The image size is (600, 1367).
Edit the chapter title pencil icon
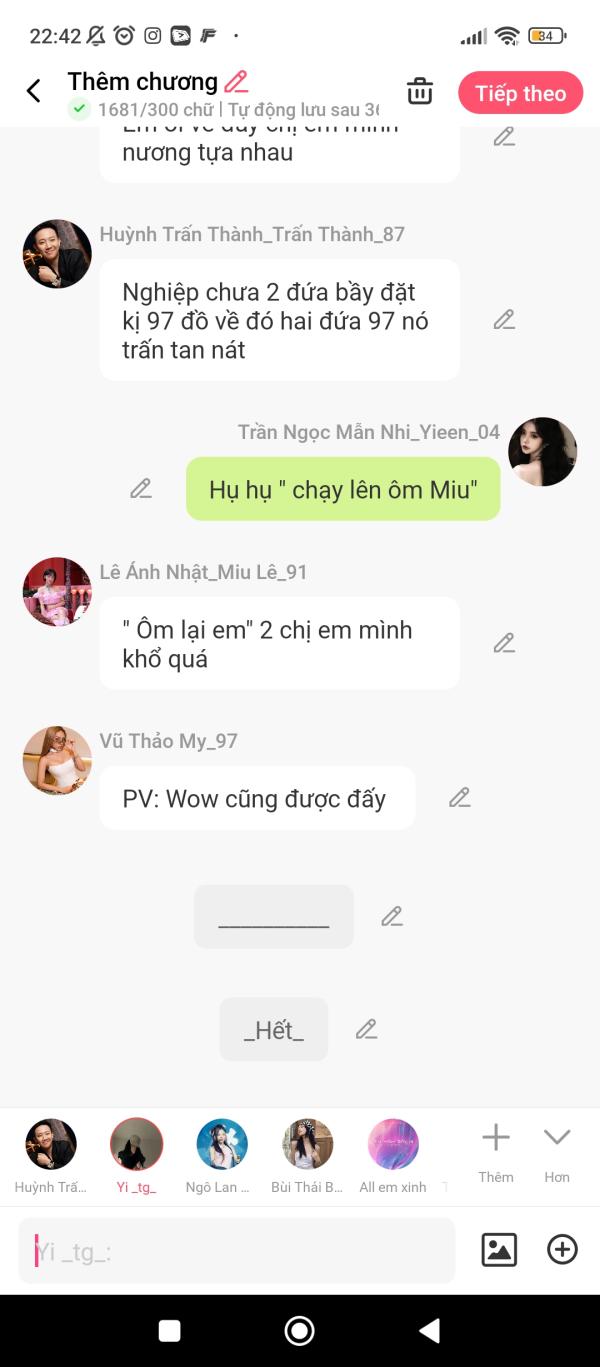(236, 82)
